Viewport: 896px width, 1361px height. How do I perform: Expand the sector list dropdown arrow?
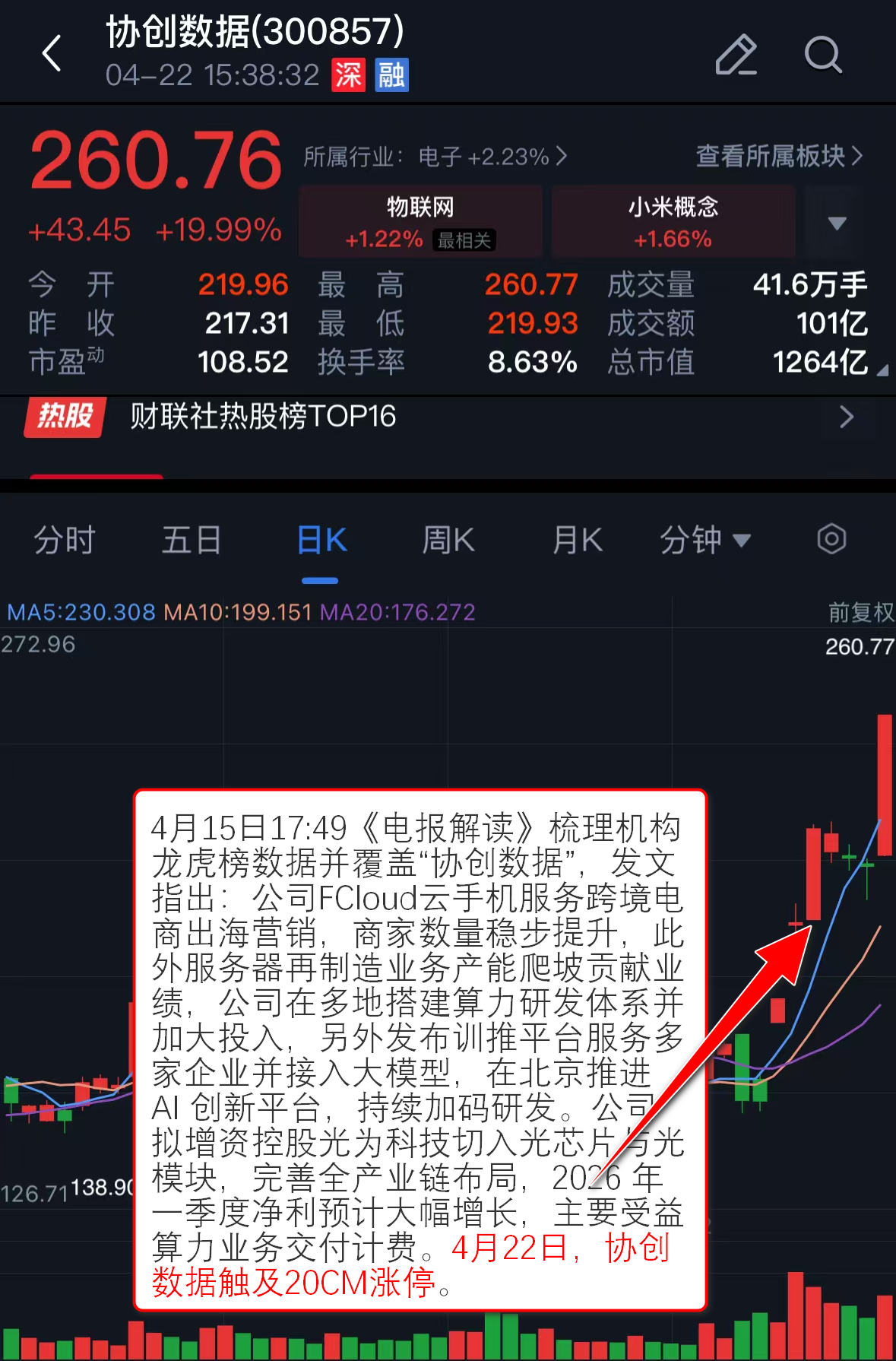(x=837, y=223)
